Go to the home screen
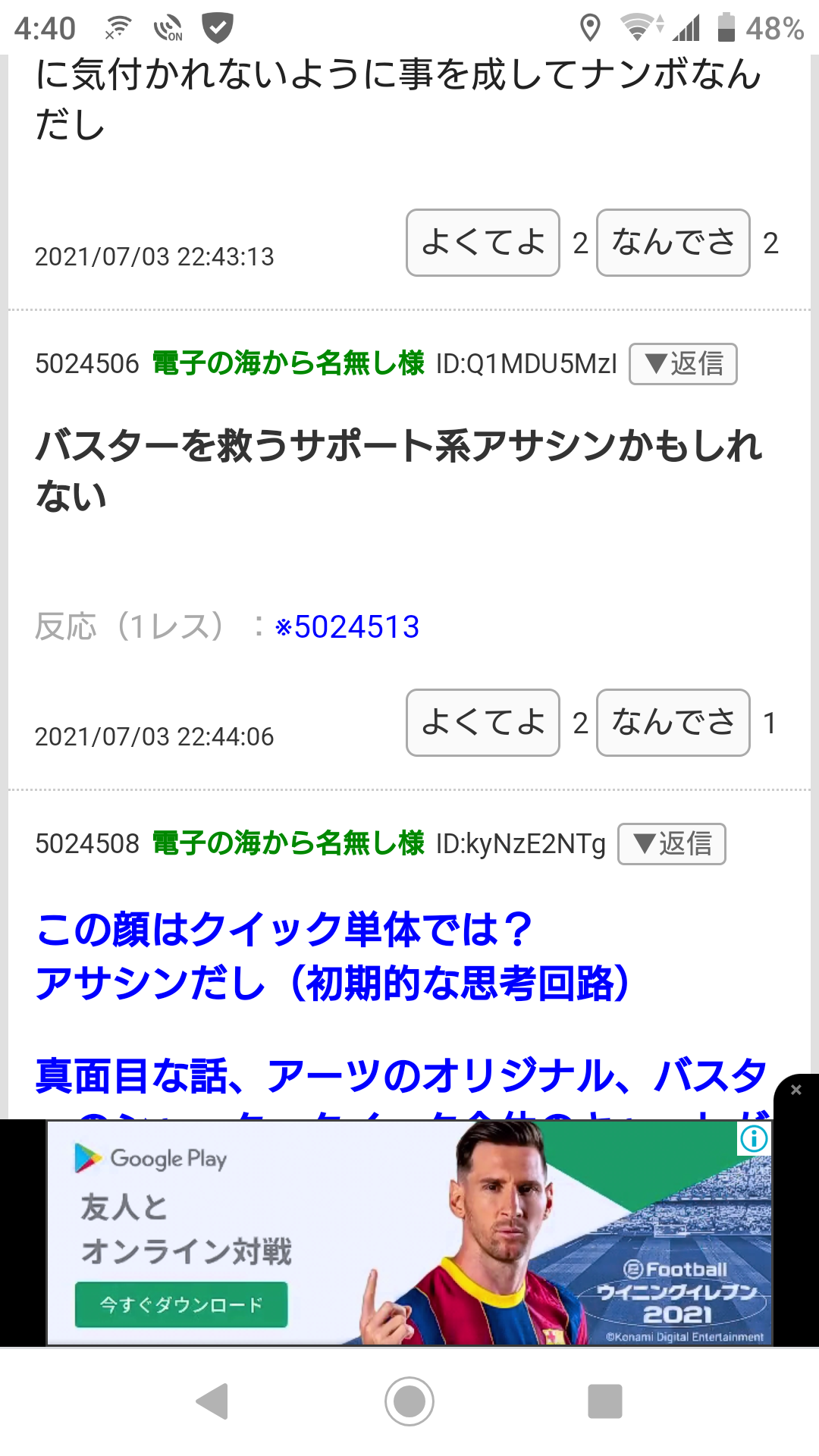The height and width of the screenshot is (1456, 819). pyautogui.click(x=409, y=1401)
